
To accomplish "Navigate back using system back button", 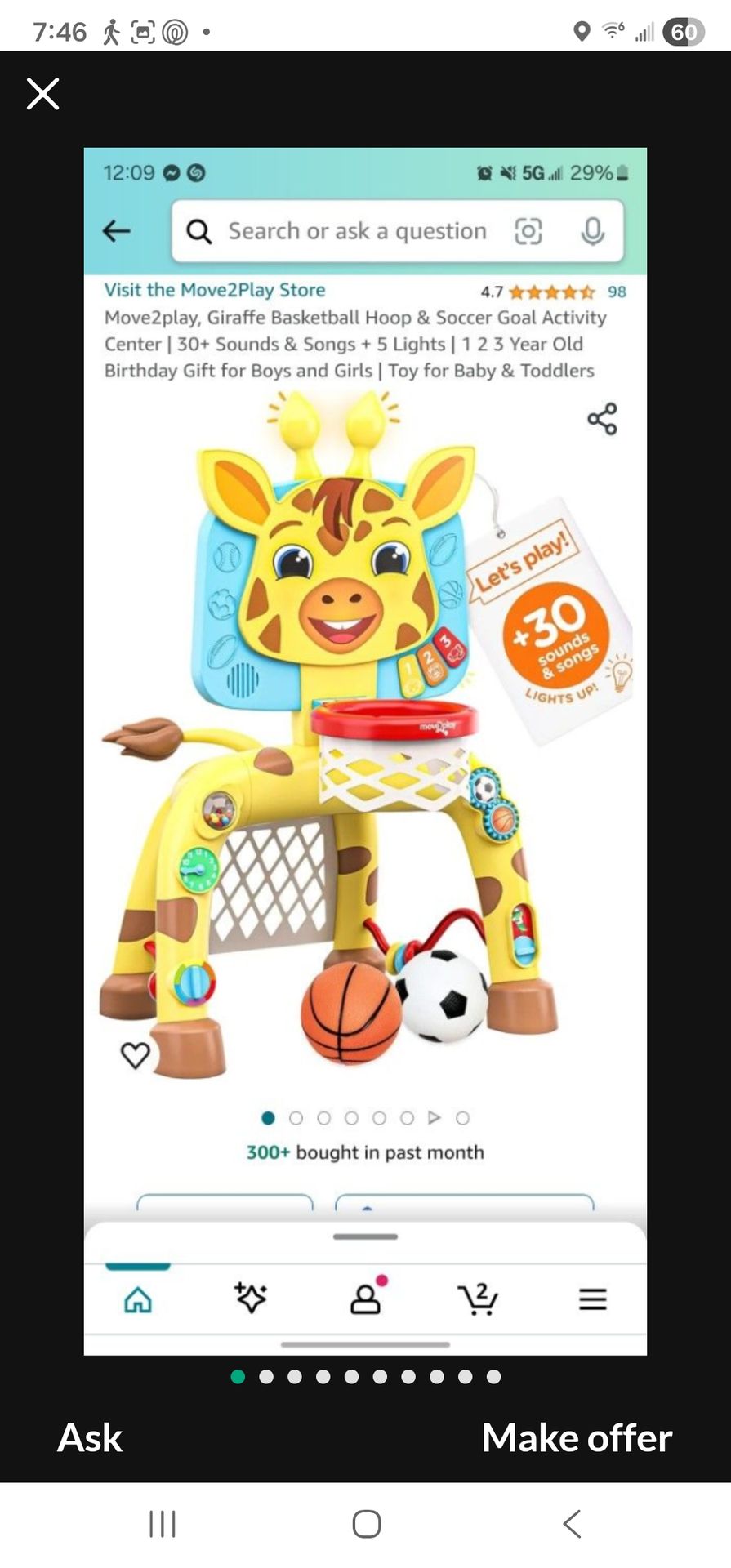I will click(x=572, y=1524).
